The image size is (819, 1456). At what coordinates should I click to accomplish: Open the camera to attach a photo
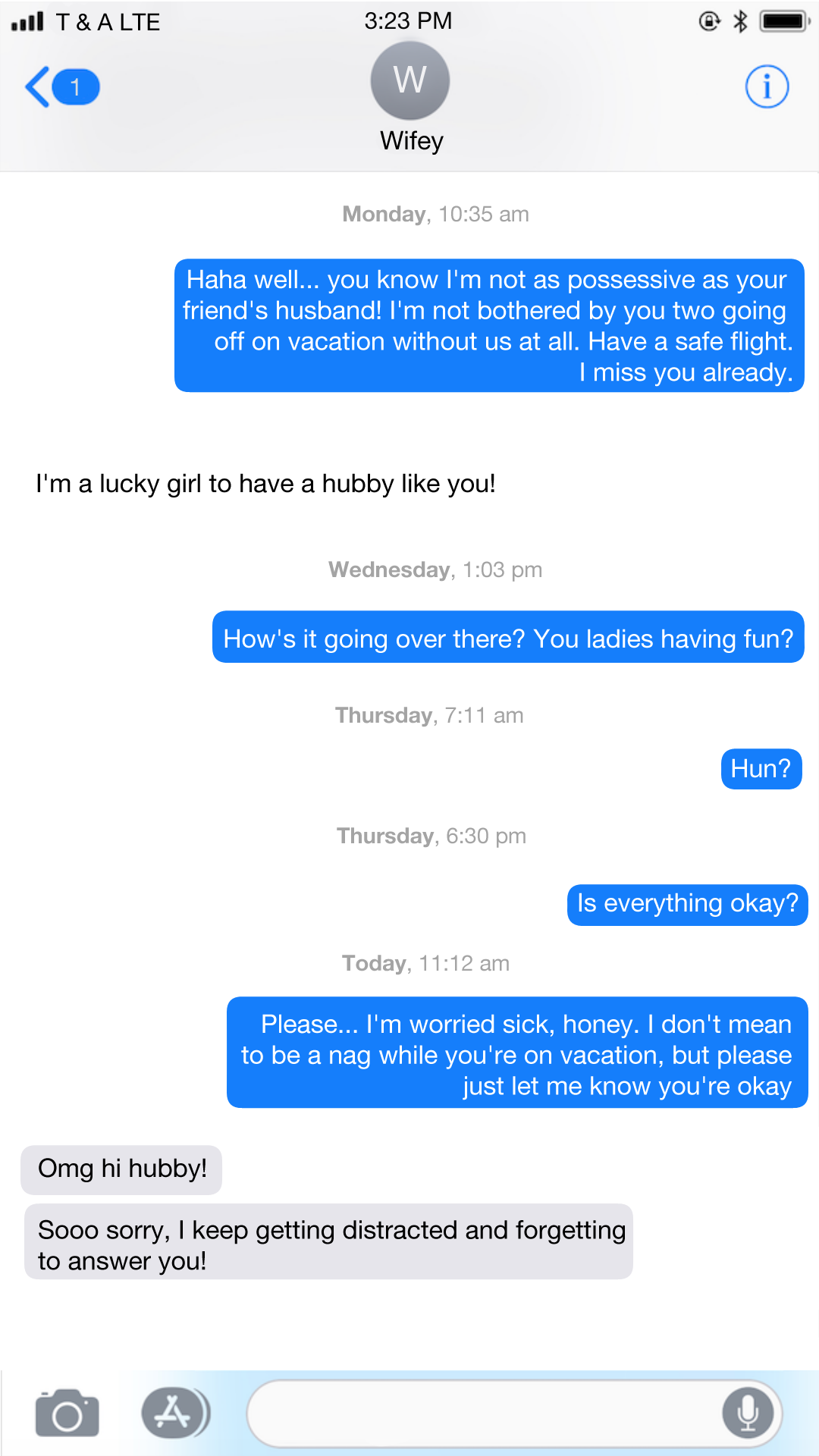click(67, 1414)
